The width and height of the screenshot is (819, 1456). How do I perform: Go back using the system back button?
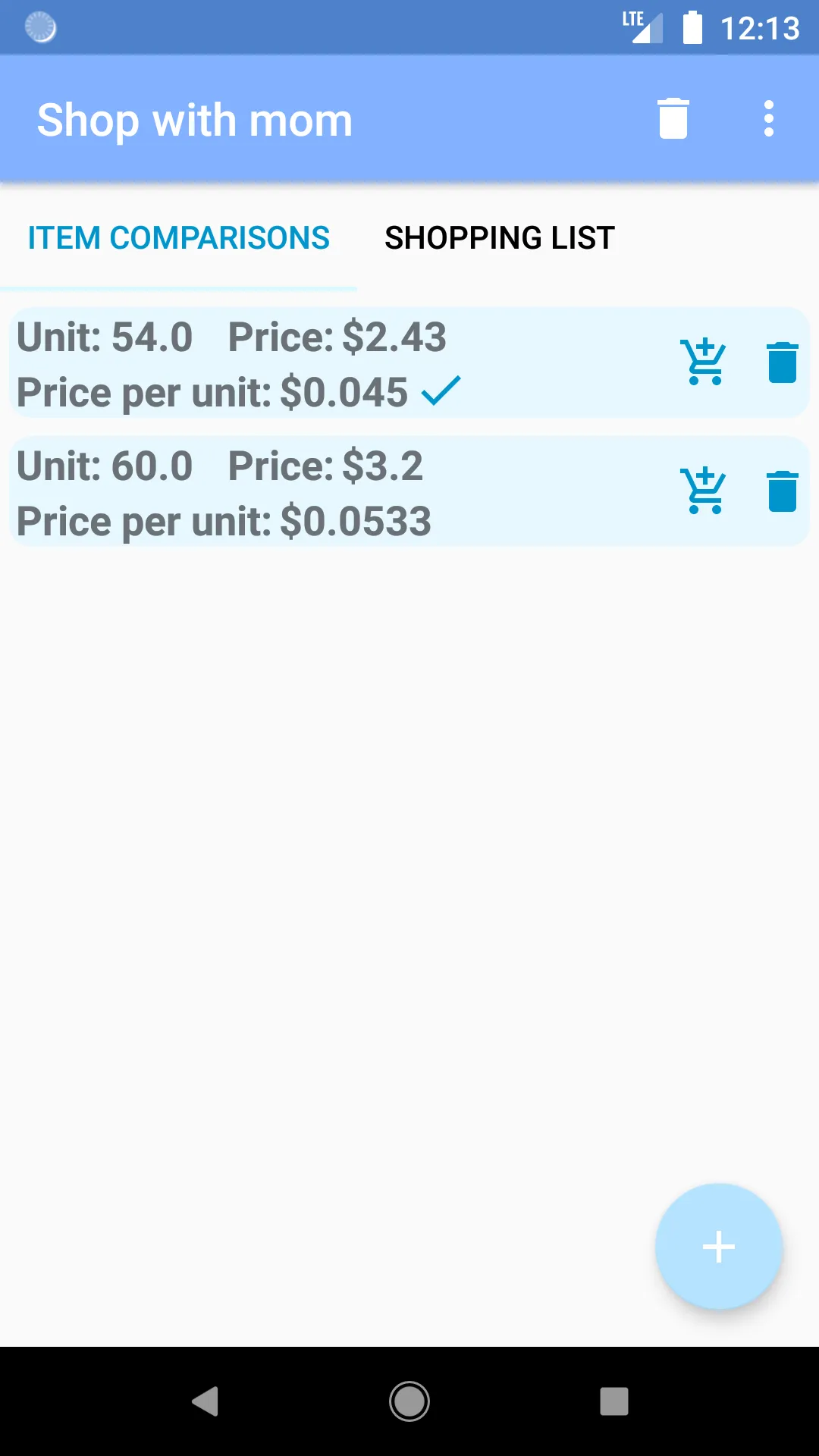point(206,1401)
